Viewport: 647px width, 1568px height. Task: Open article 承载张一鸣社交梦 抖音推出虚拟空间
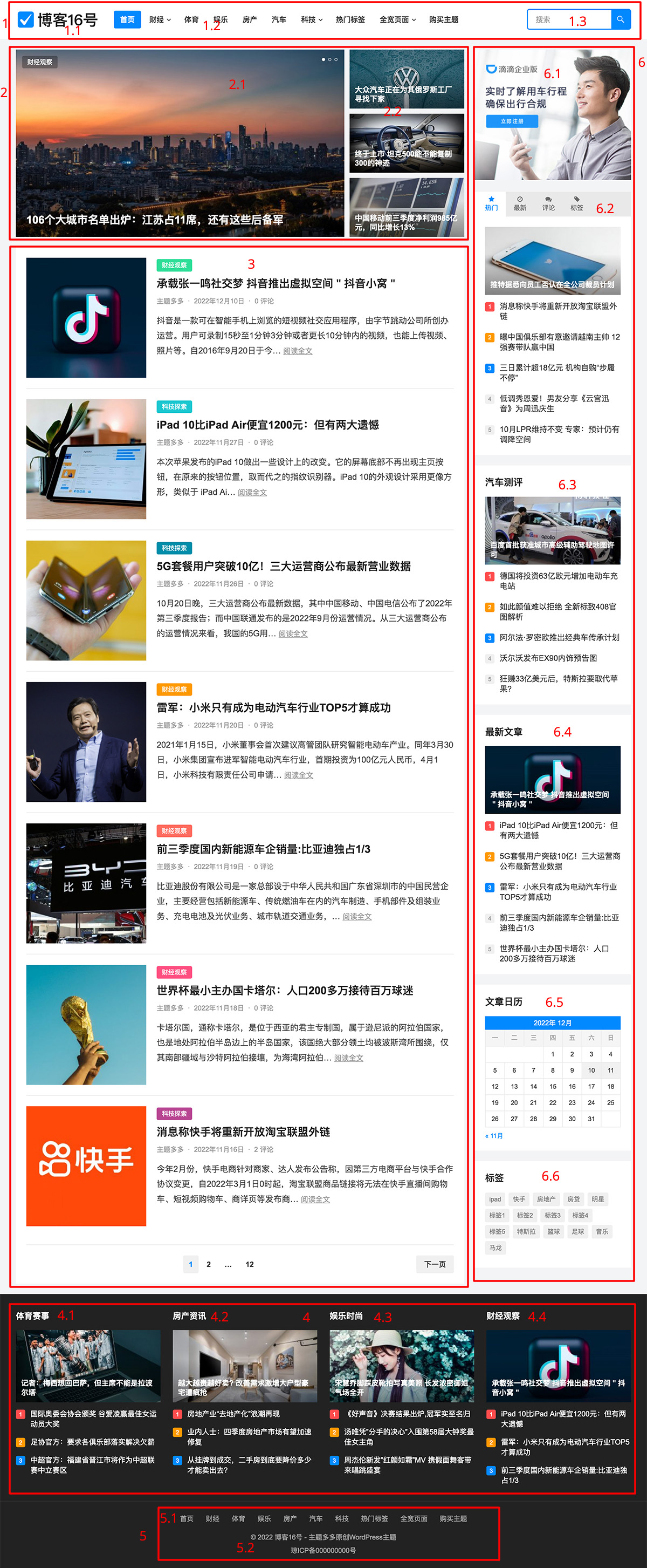pyautogui.click(x=276, y=284)
